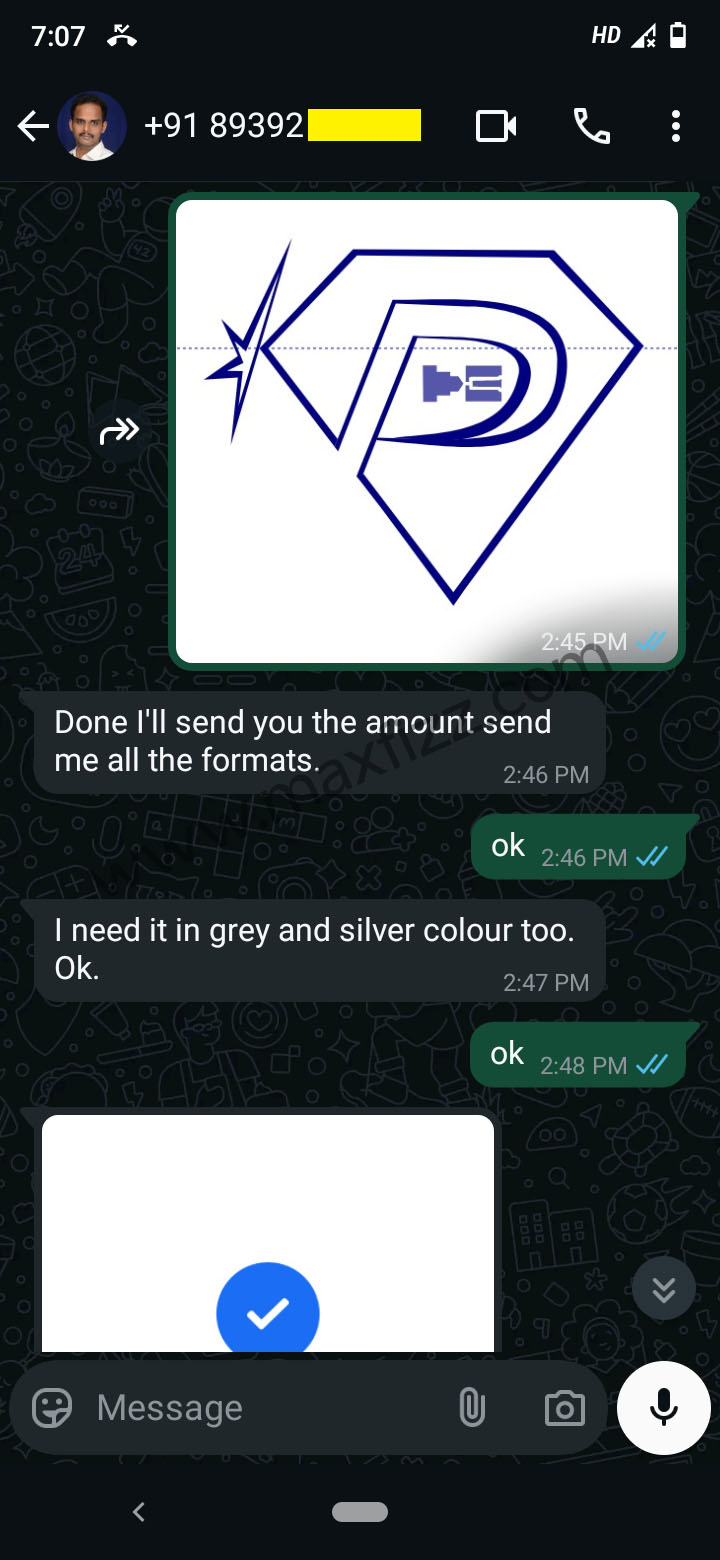Jump to the latest messages

click(663, 1289)
